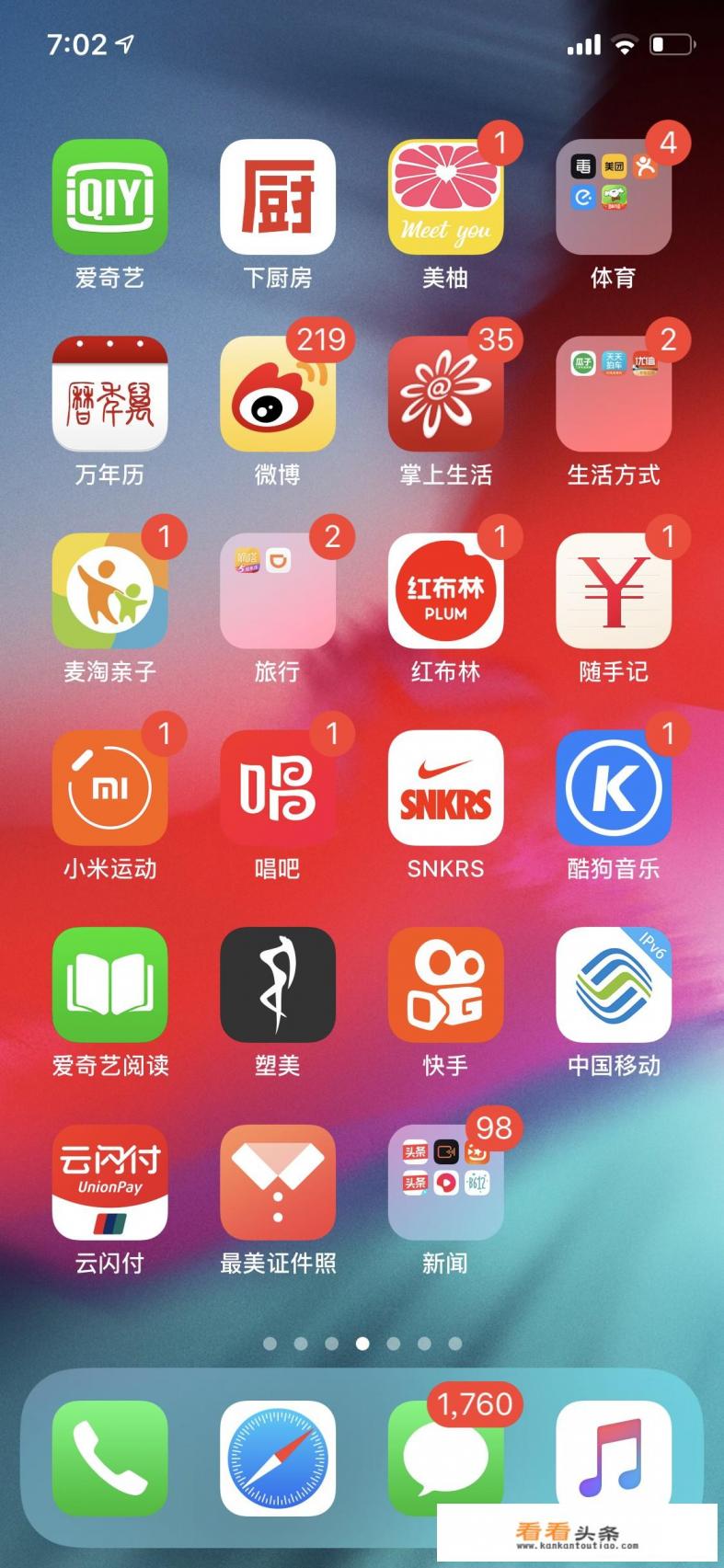Launch the 下厨房 cooking app
724x1568 pixels.
[278, 197]
